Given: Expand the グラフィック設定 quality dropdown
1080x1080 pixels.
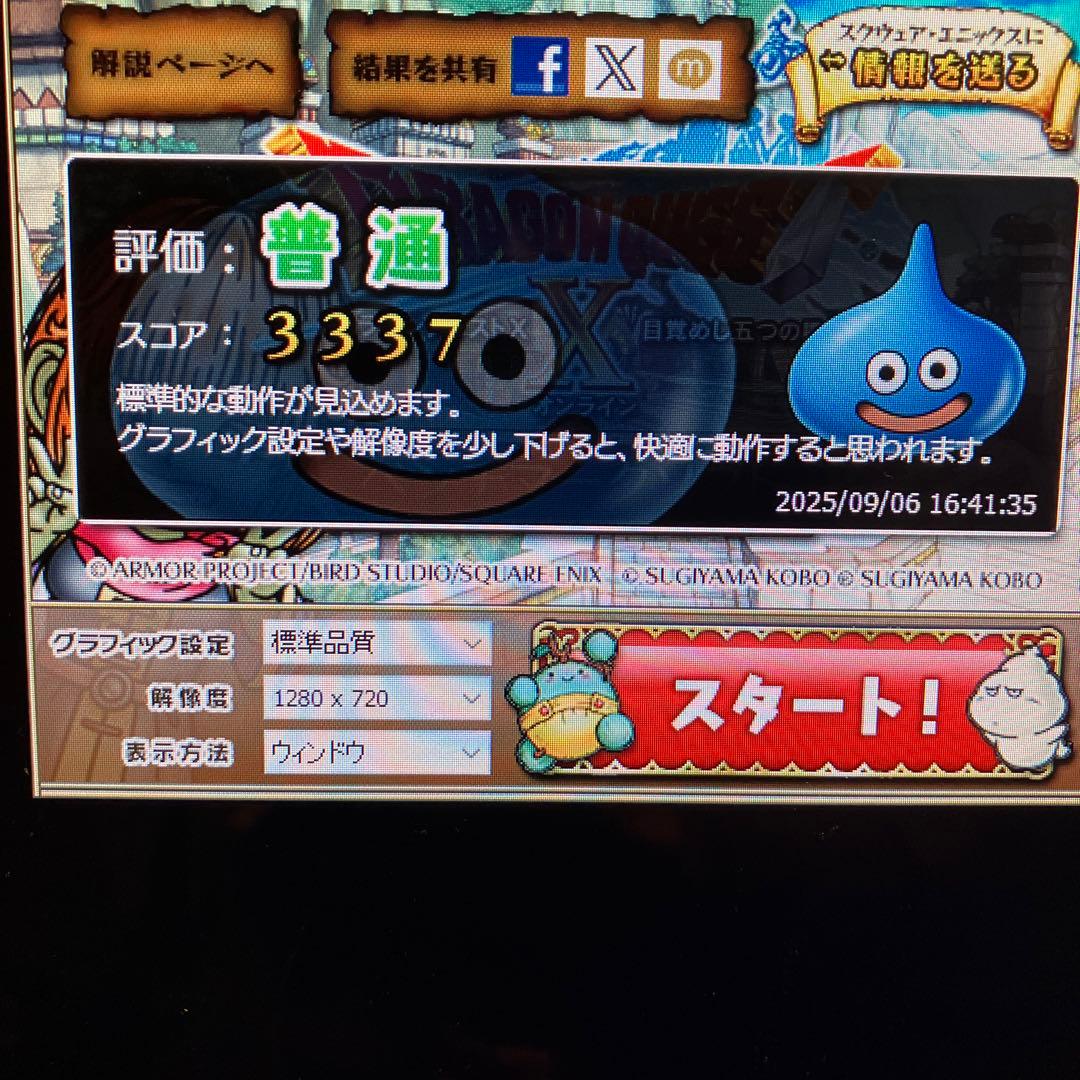Looking at the screenshot, I should pos(378,643).
